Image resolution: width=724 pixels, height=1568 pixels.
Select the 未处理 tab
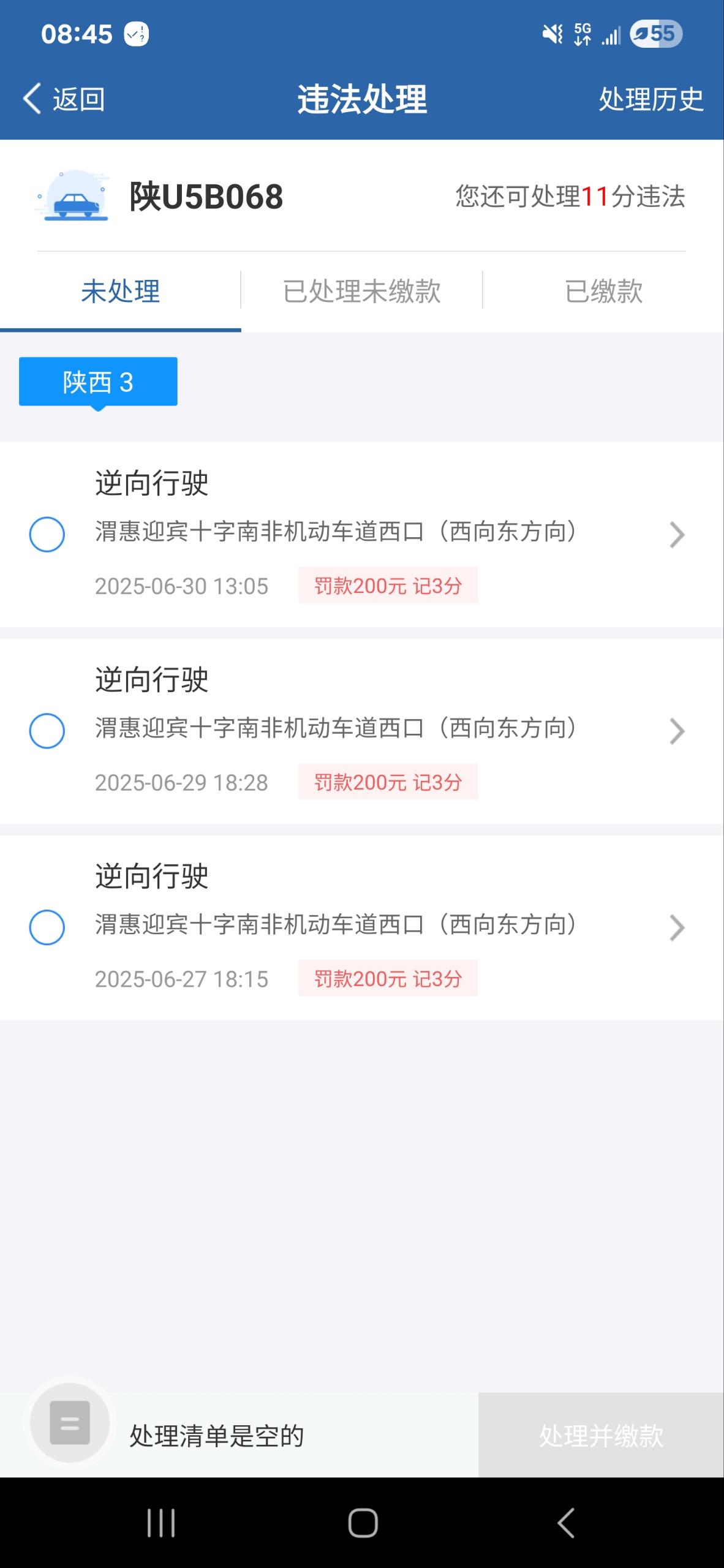tap(121, 292)
